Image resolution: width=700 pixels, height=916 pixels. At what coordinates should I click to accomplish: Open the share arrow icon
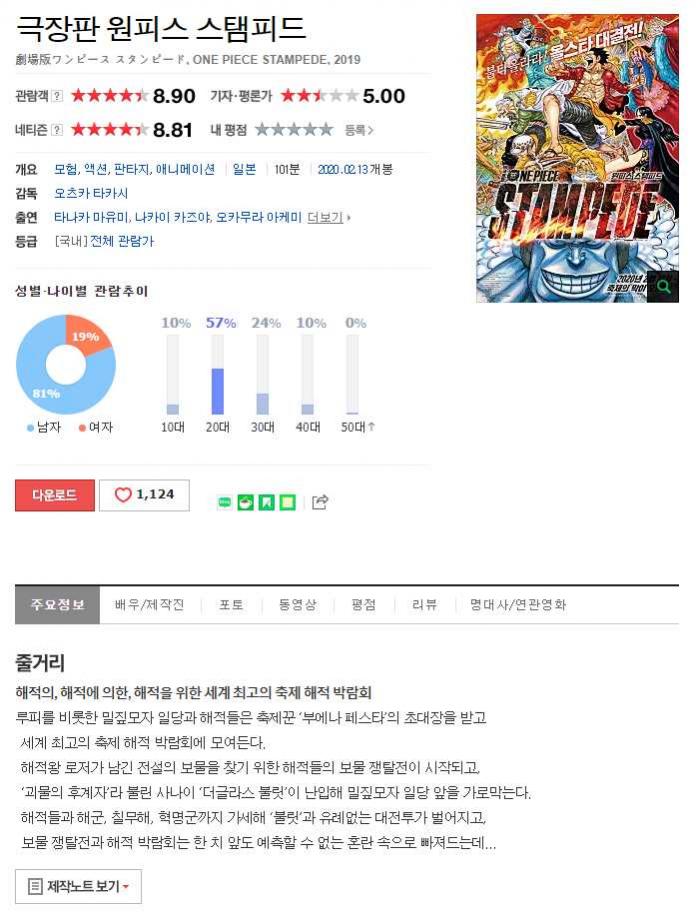pos(320,502)
